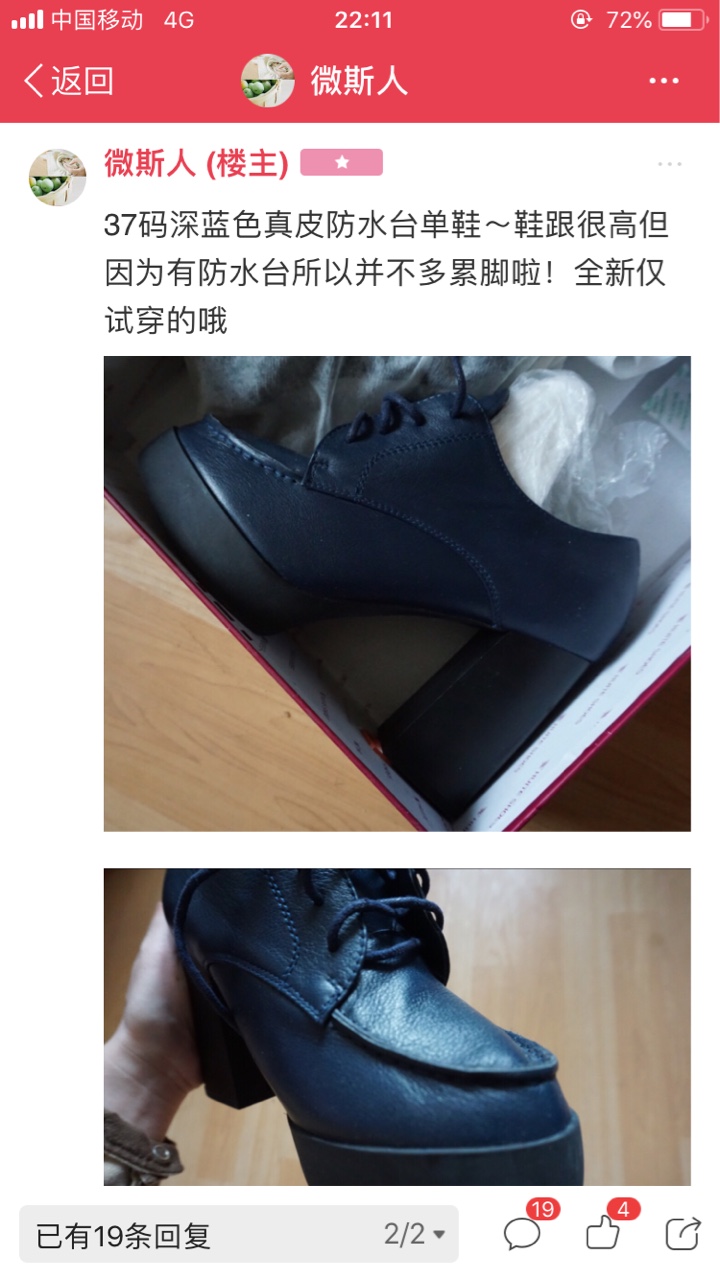Share this post
This screenshot has height=1280, width=720.
683,1233
